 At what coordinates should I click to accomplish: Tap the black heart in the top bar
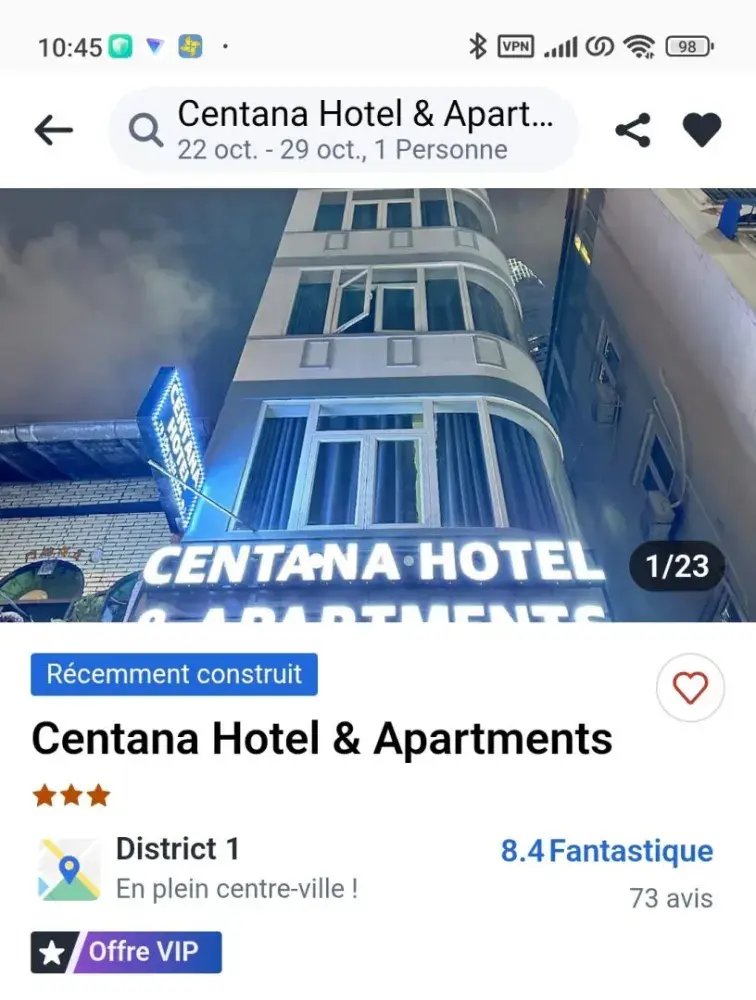(x=701, y=130)
